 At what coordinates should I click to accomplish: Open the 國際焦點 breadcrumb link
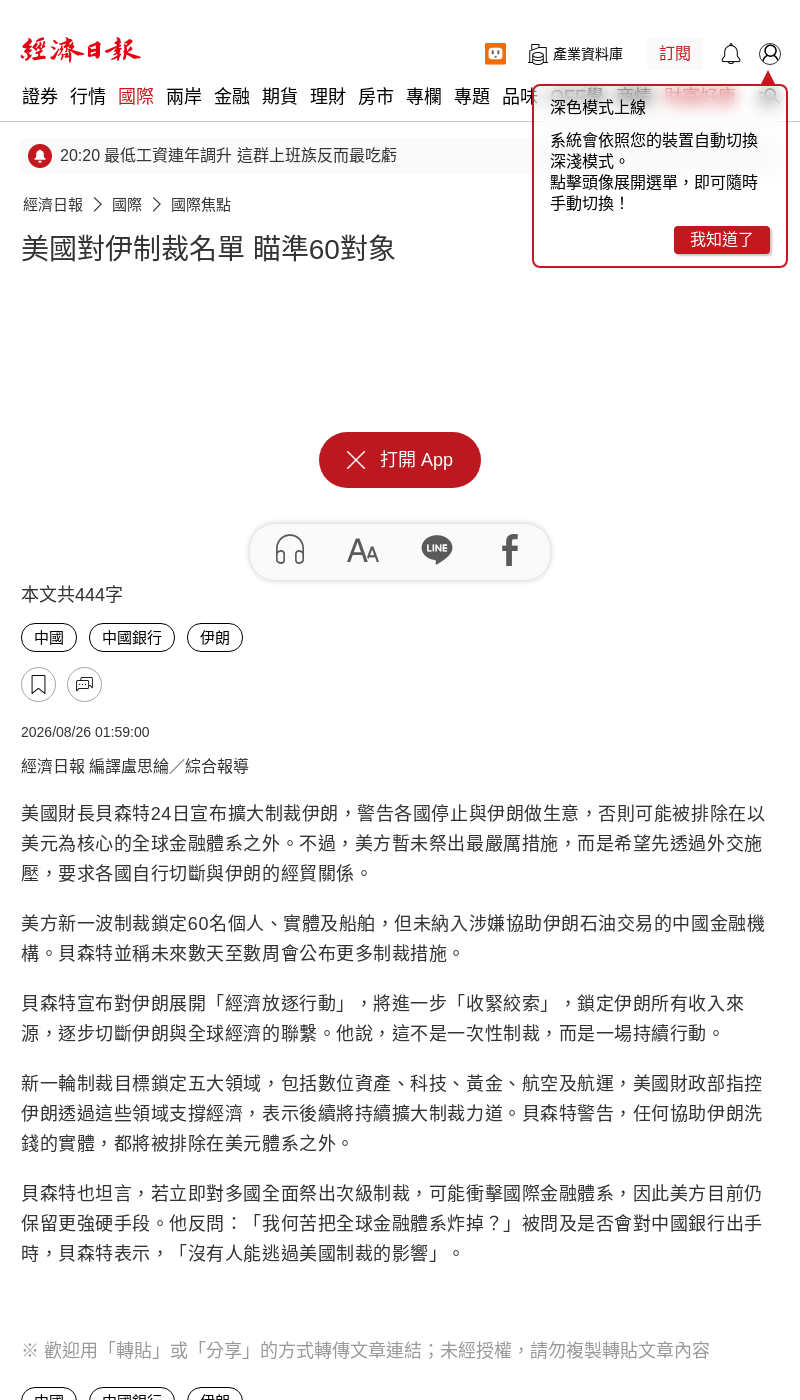pyautogui.click(x=201, y=205)
